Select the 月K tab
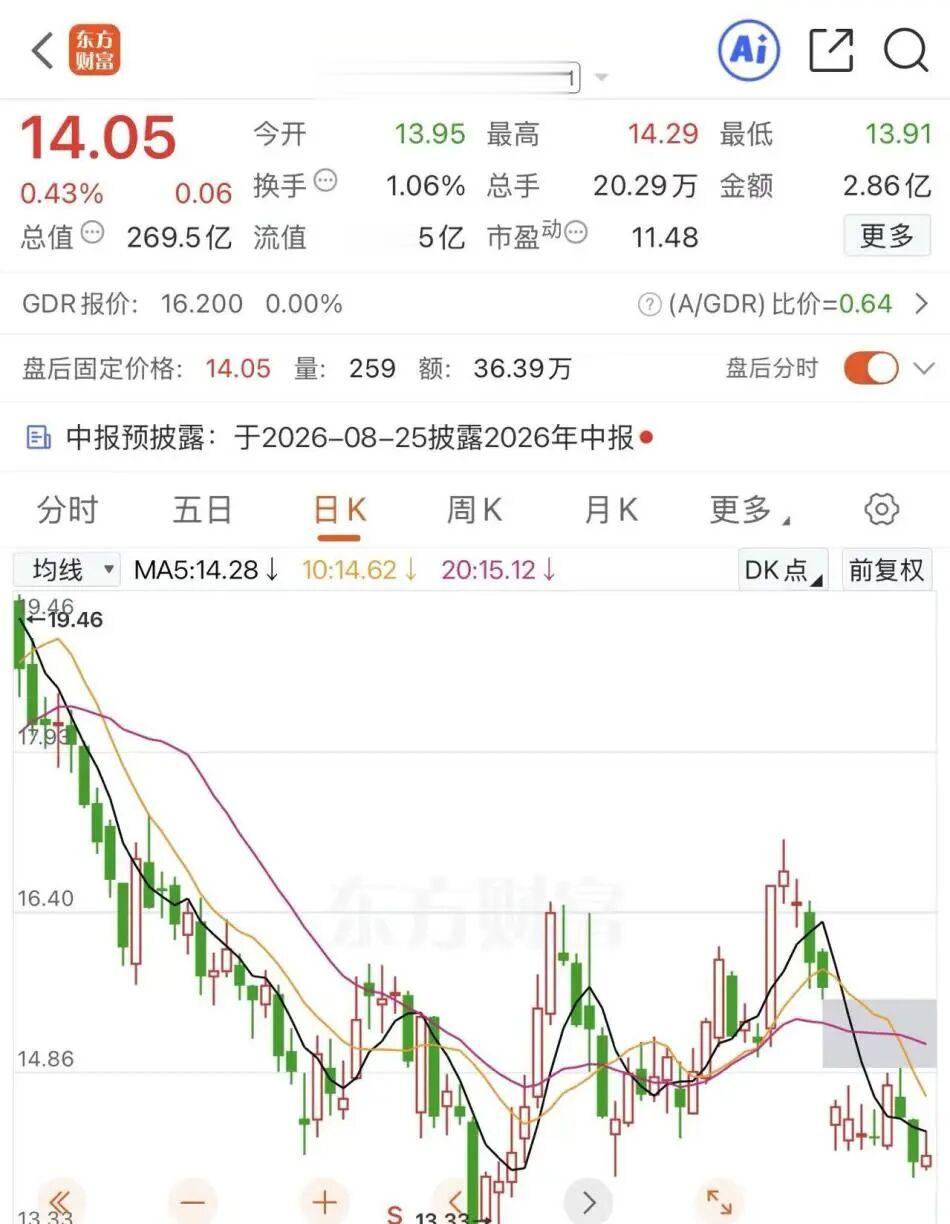The image size is (950, 1224). 611,510
